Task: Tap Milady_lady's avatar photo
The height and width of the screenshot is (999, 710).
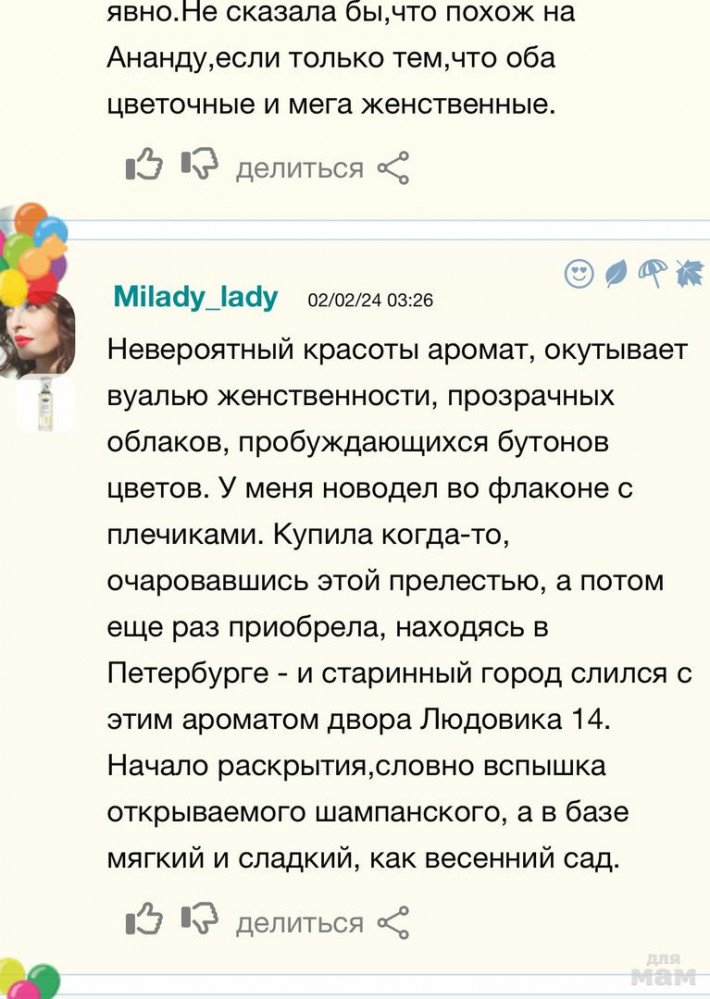Action: point(40,335)
